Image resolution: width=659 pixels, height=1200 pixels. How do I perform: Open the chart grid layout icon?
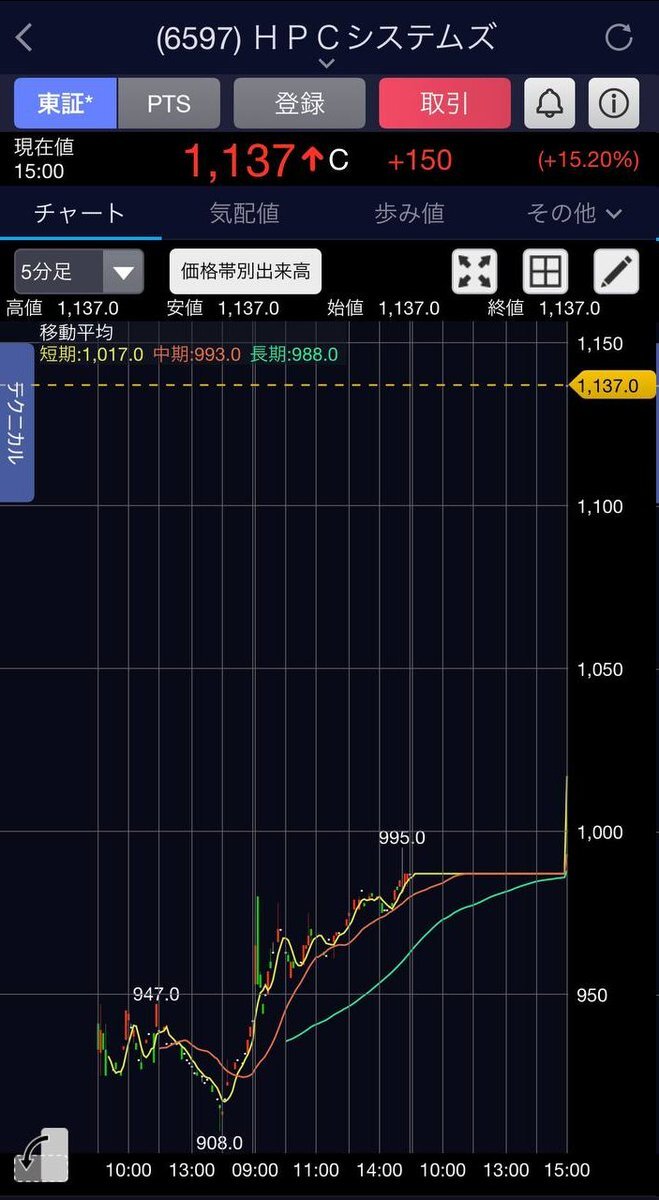(x=546, y=271)
